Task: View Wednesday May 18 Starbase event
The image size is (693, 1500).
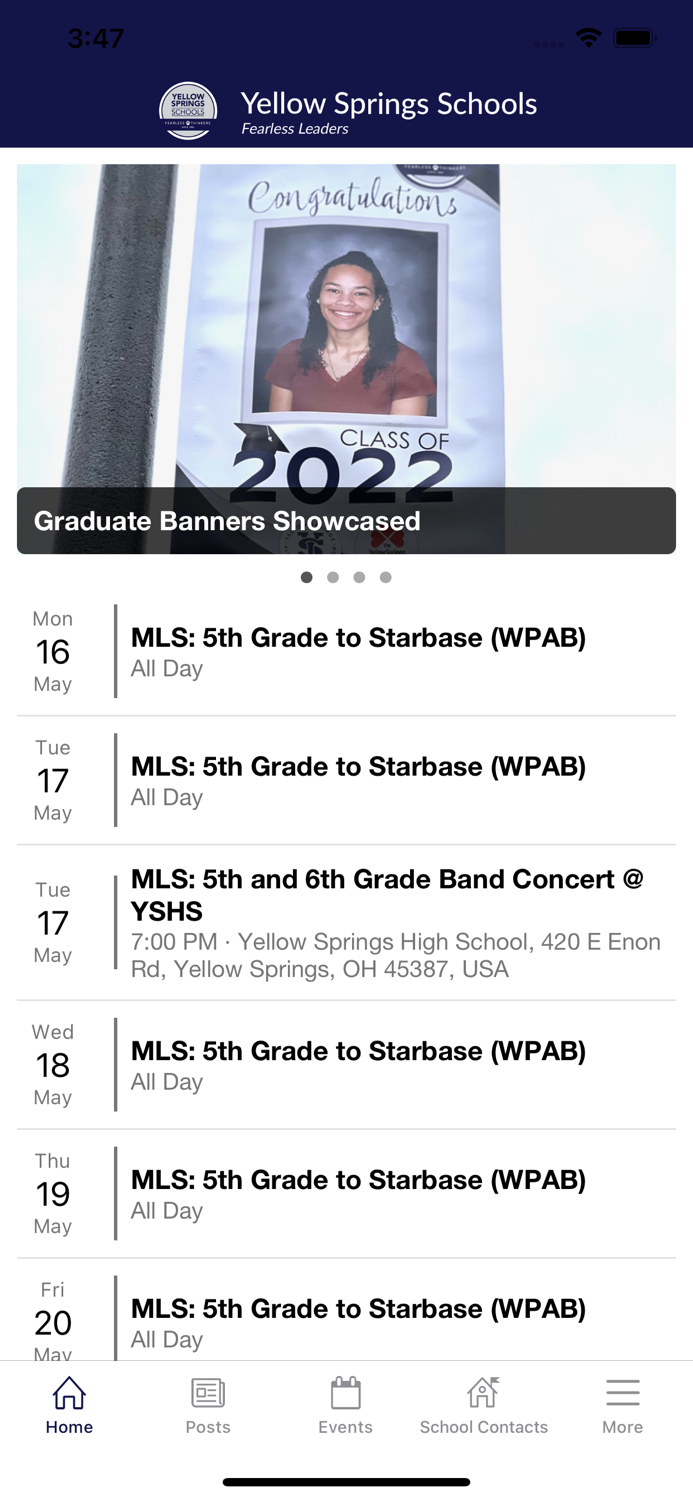Action: (x=358, y=1064)
